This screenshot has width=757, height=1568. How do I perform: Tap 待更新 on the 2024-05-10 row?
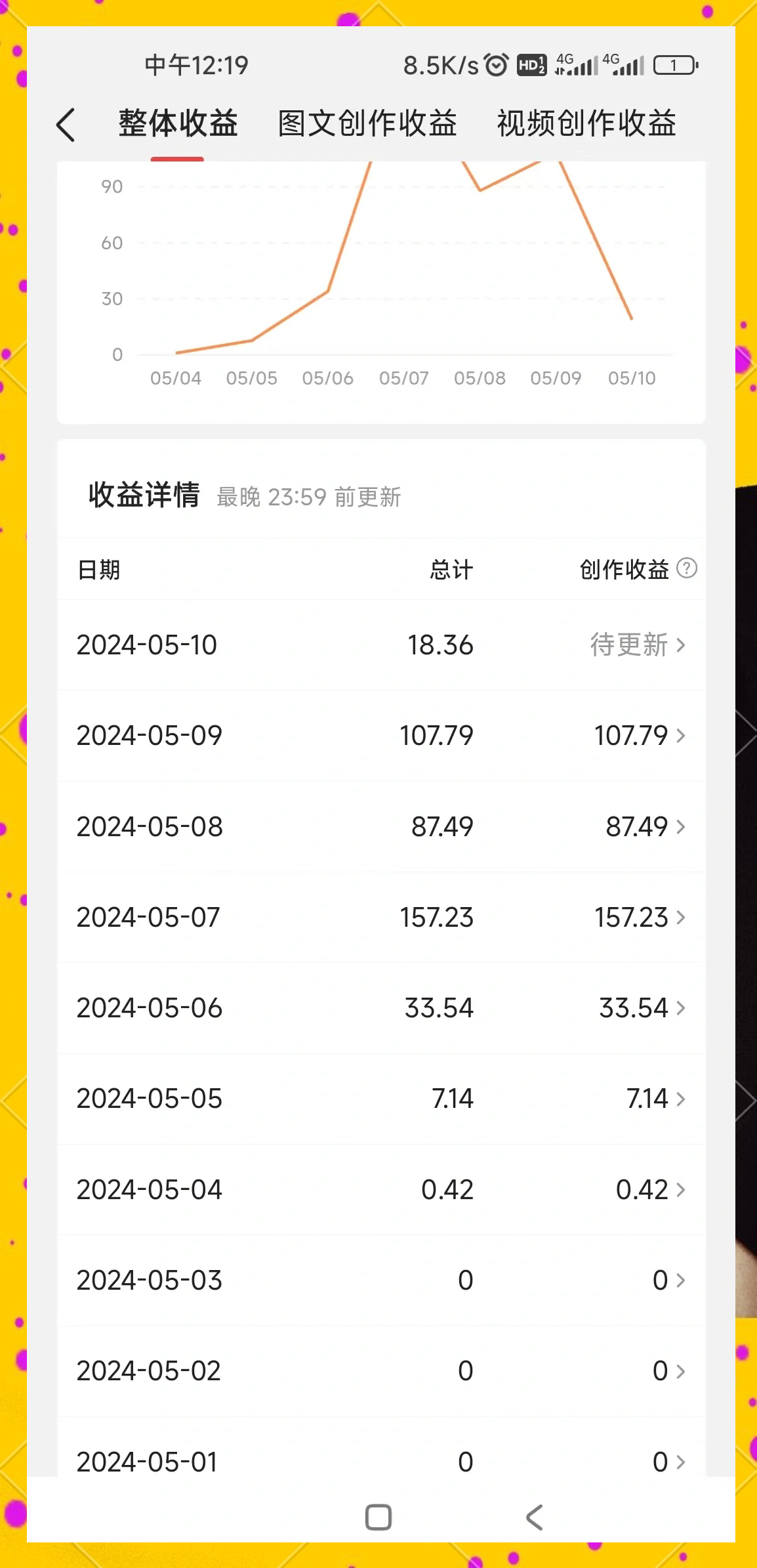(628, 645)
